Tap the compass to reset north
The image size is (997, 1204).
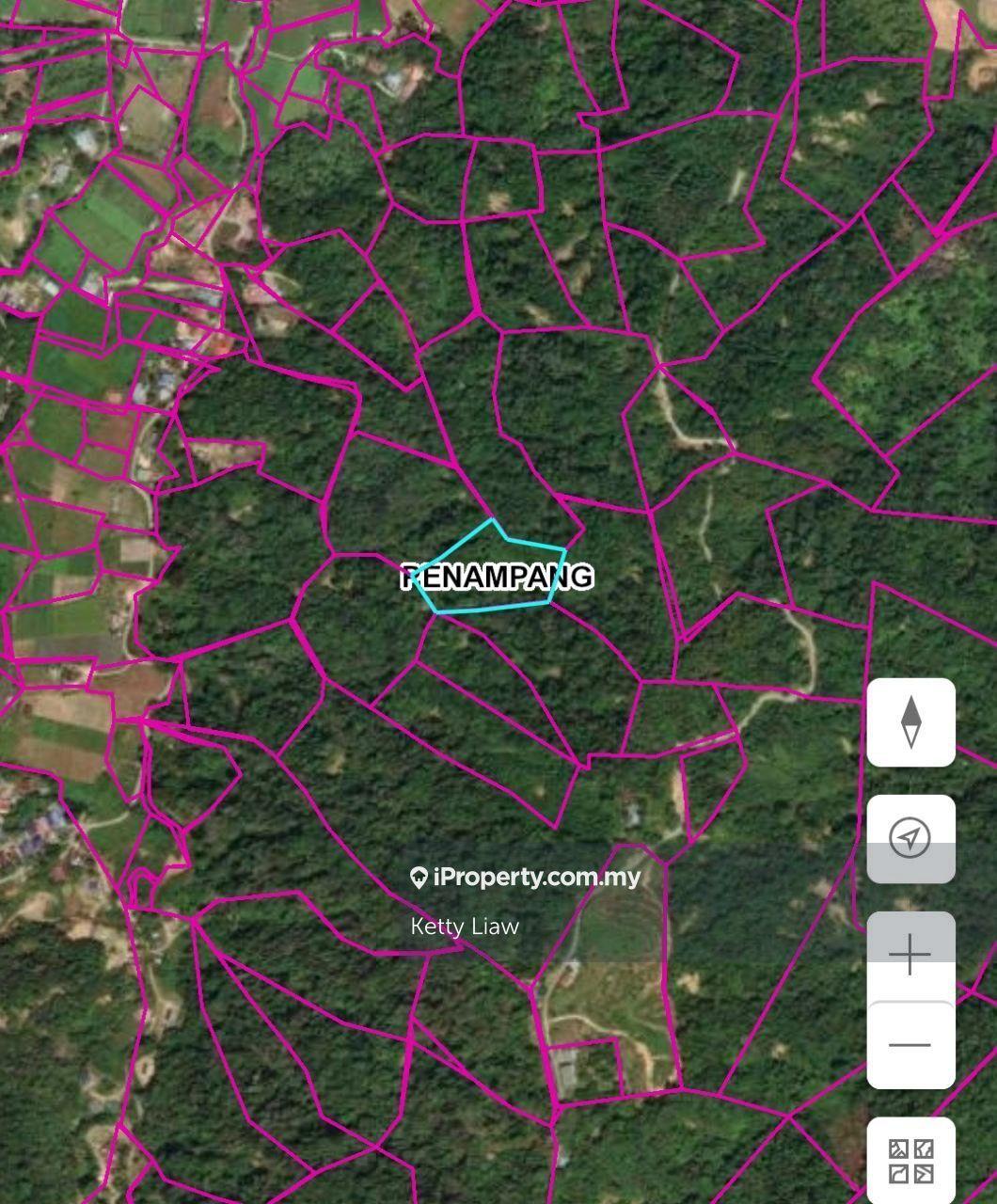(x=910, y=722)
